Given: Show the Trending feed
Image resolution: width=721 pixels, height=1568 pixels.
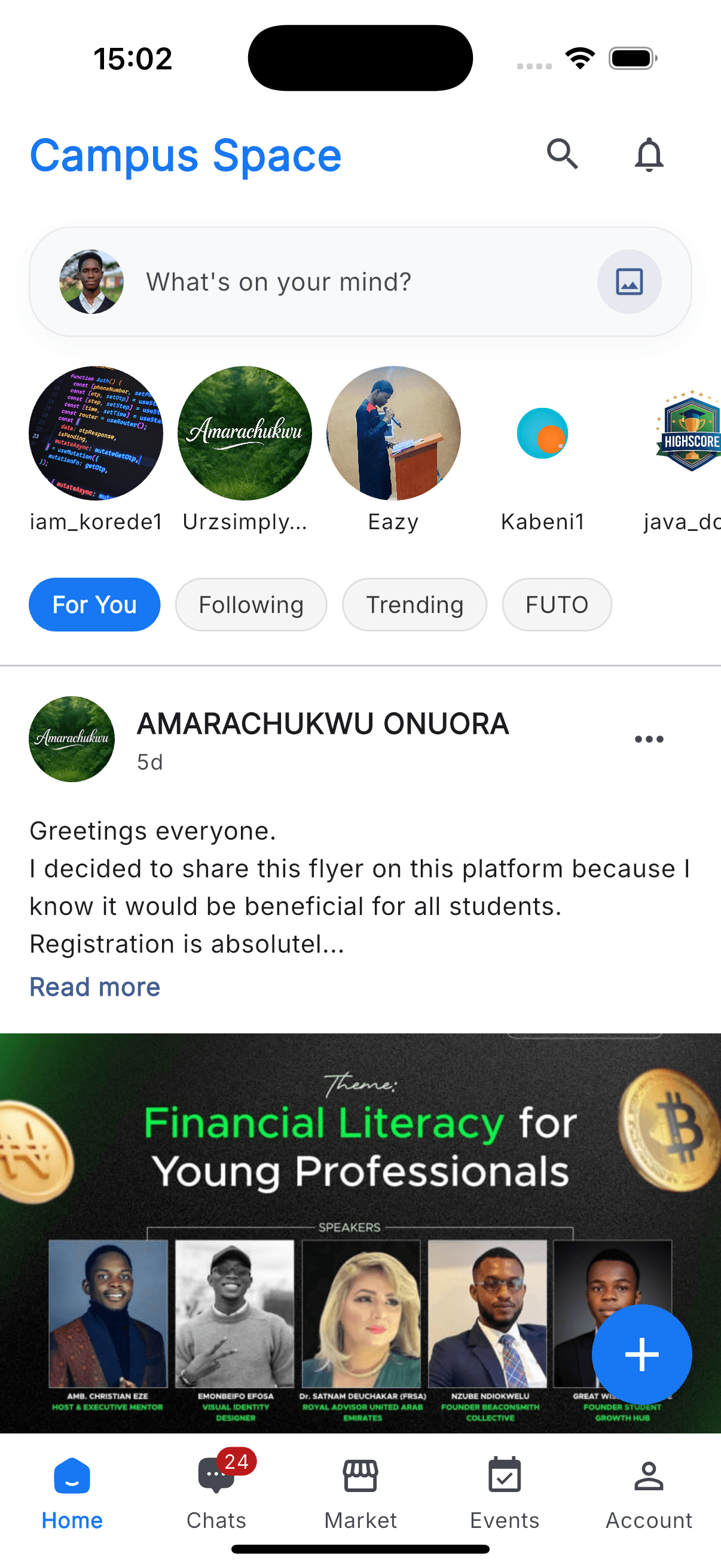Looking at the screenshot, I should (414, 605).
